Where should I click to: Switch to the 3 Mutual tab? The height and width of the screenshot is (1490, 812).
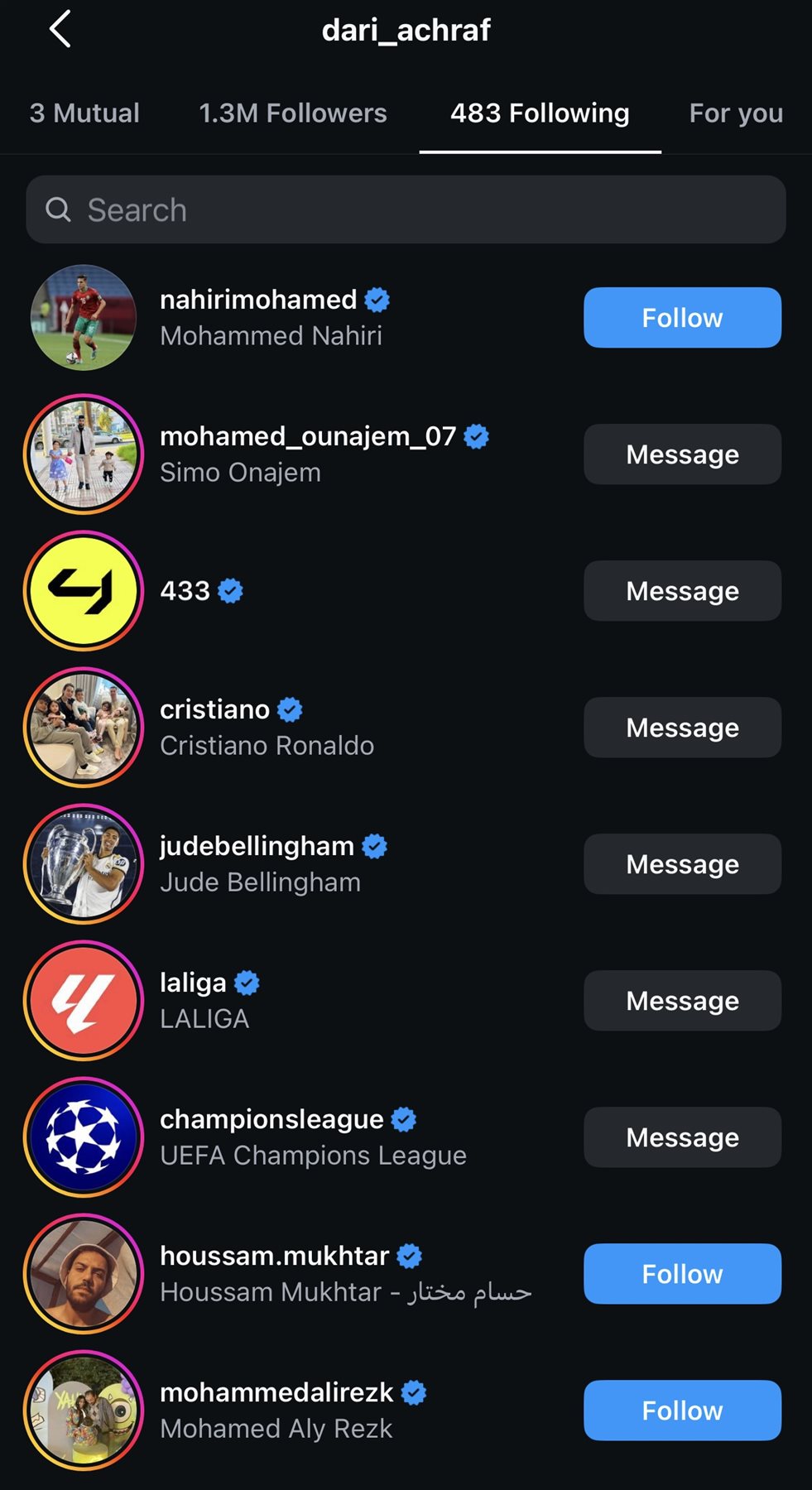click(x=84, y=113)
